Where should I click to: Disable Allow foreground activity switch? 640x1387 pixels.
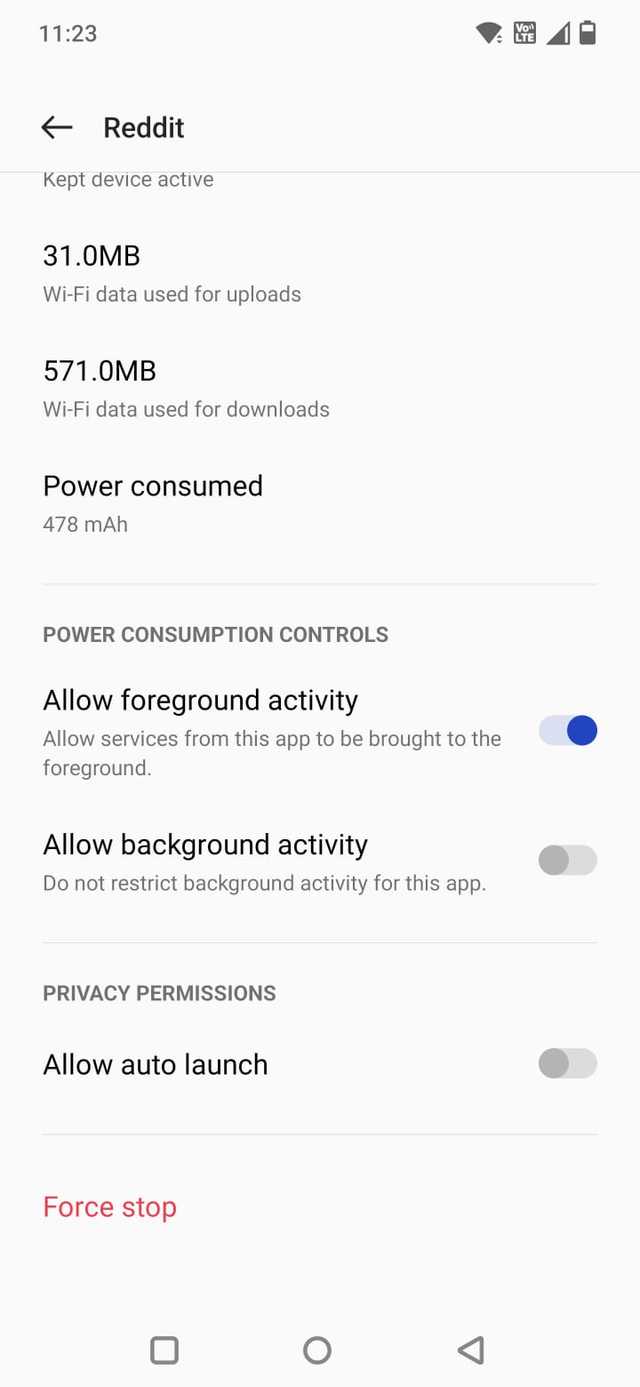[x=567, y=731]
